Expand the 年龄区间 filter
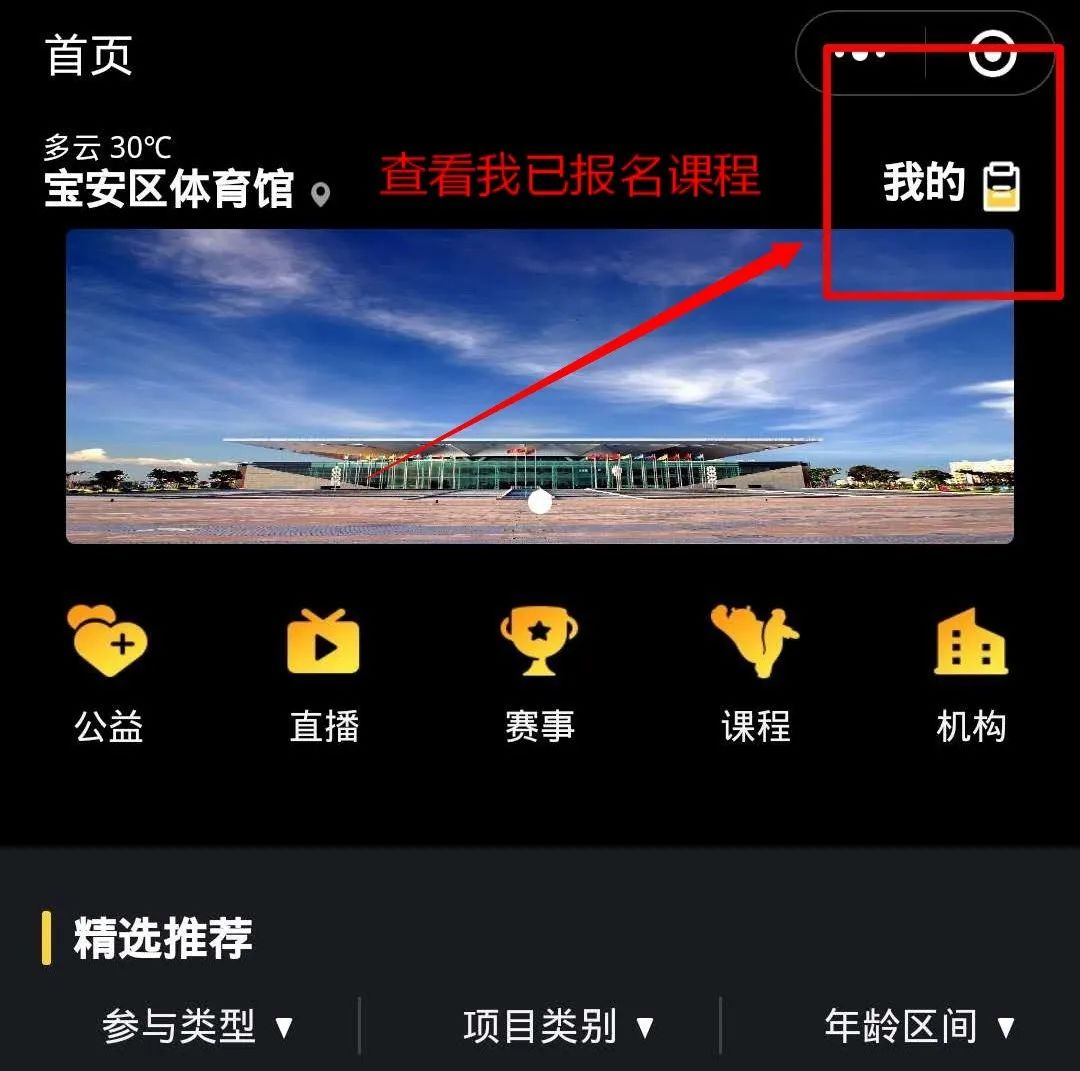The image size is (1080, 1071). click(919, 1026)
